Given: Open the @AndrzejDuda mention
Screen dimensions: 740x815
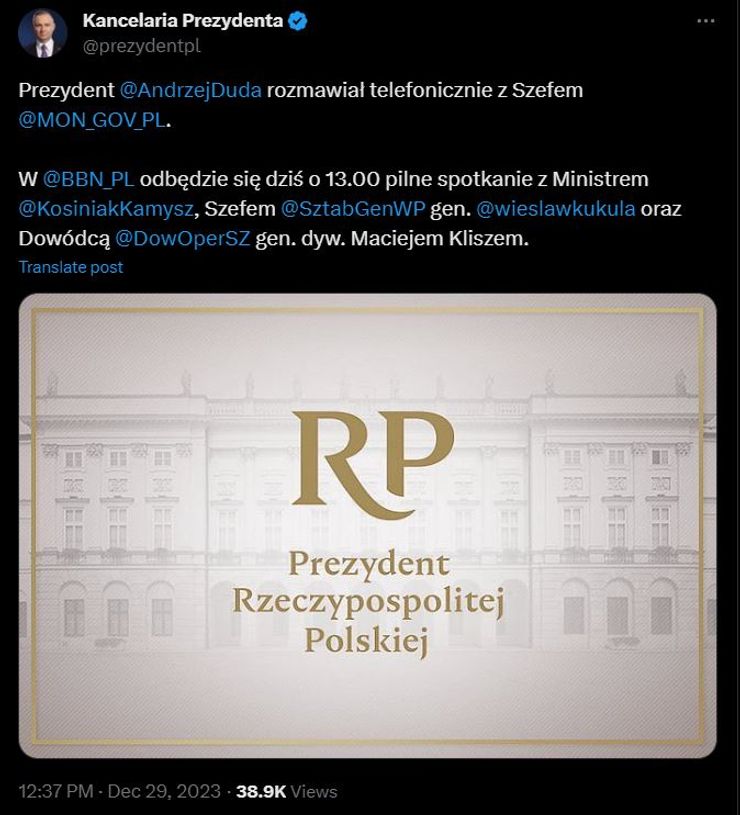Looking at the screenshot, I should pos(190,90).
